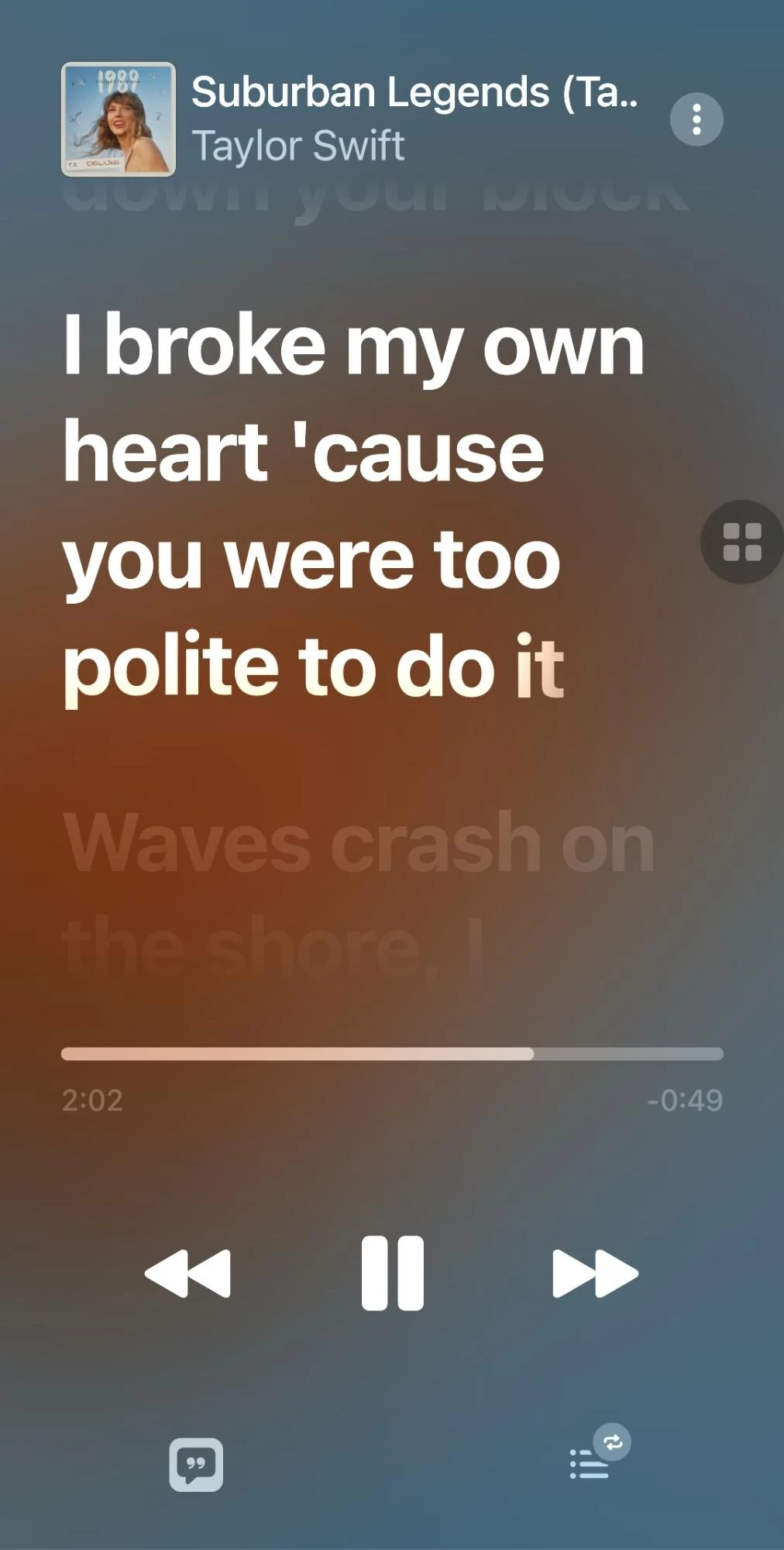Image resolution: width=784 pixels, height=1550 pixels.
Task: Open the floating grid shortcut button
Action: [x=741, y=542]
